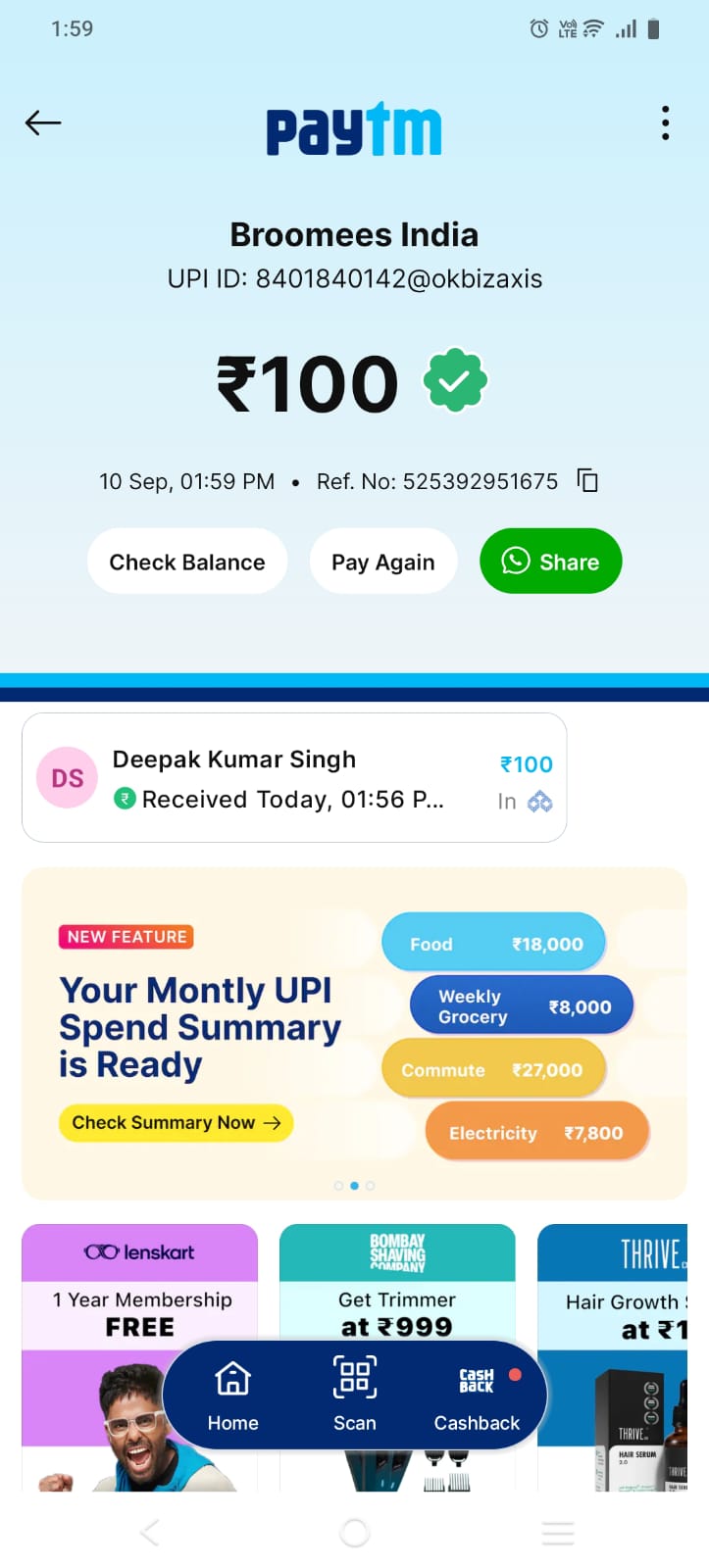
Task: Go to the Home tab
Action: coord(232,1396)
